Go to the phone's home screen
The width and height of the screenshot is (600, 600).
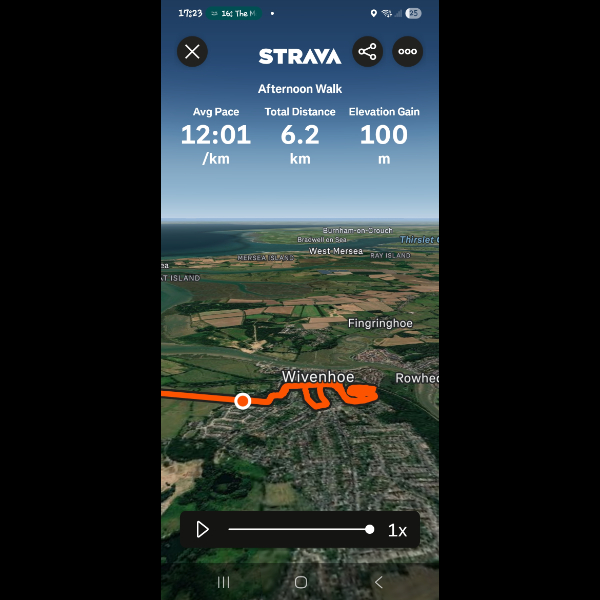[300, 582]
